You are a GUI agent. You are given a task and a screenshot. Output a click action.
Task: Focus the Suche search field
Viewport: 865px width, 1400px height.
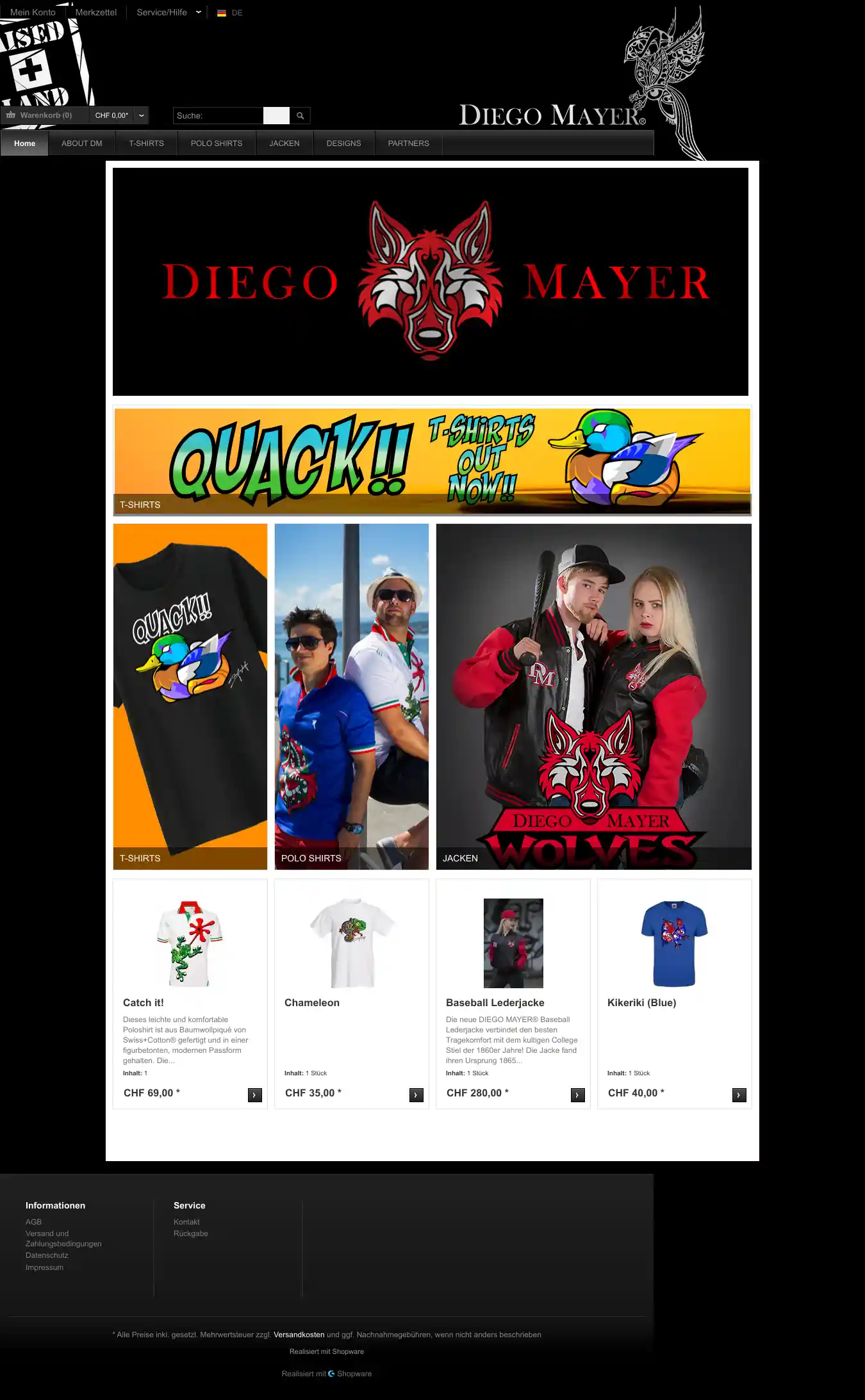pyautogui.click(x=218, y=115)
